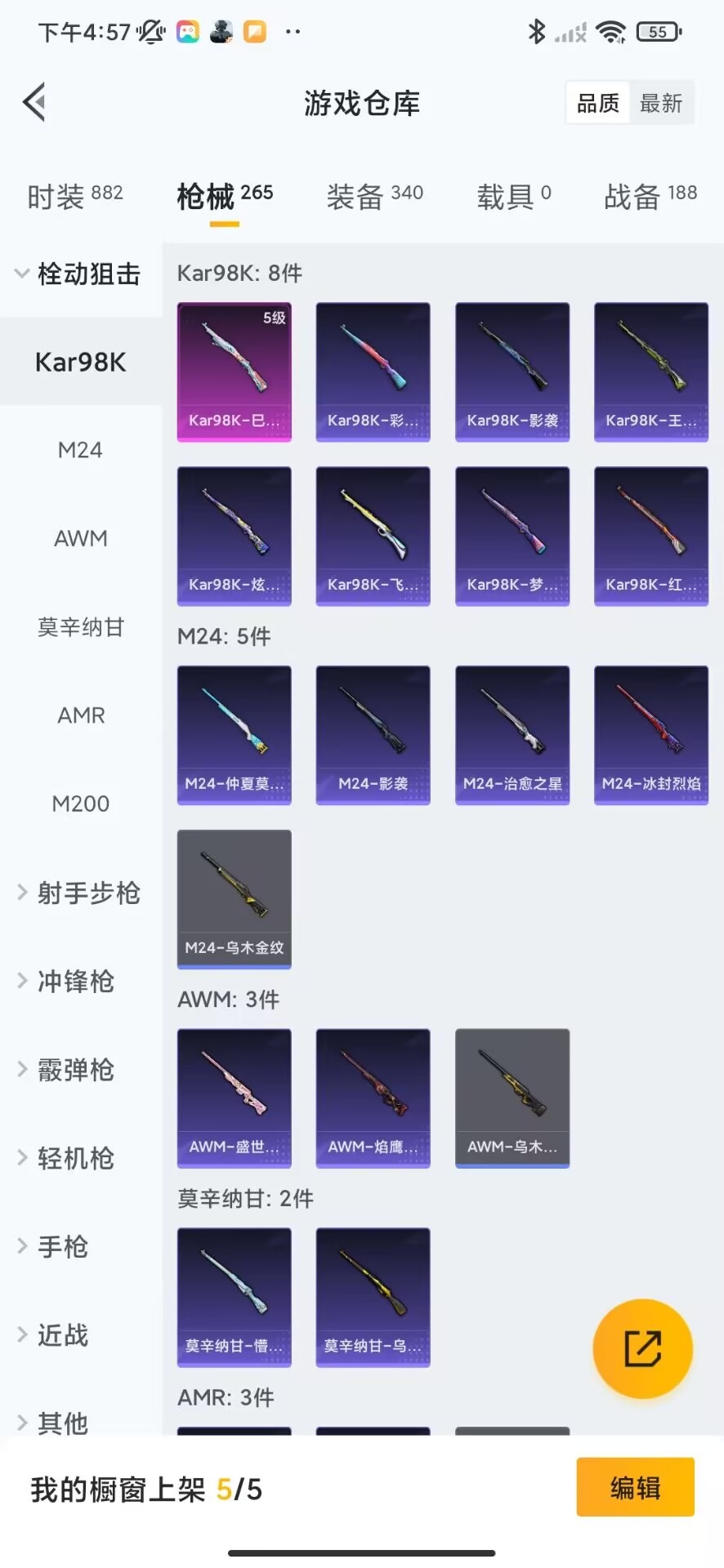This screenshot has width=724, height=1568.
Task: Tap the 编辑 button
Action: (x=635, y=1487)
